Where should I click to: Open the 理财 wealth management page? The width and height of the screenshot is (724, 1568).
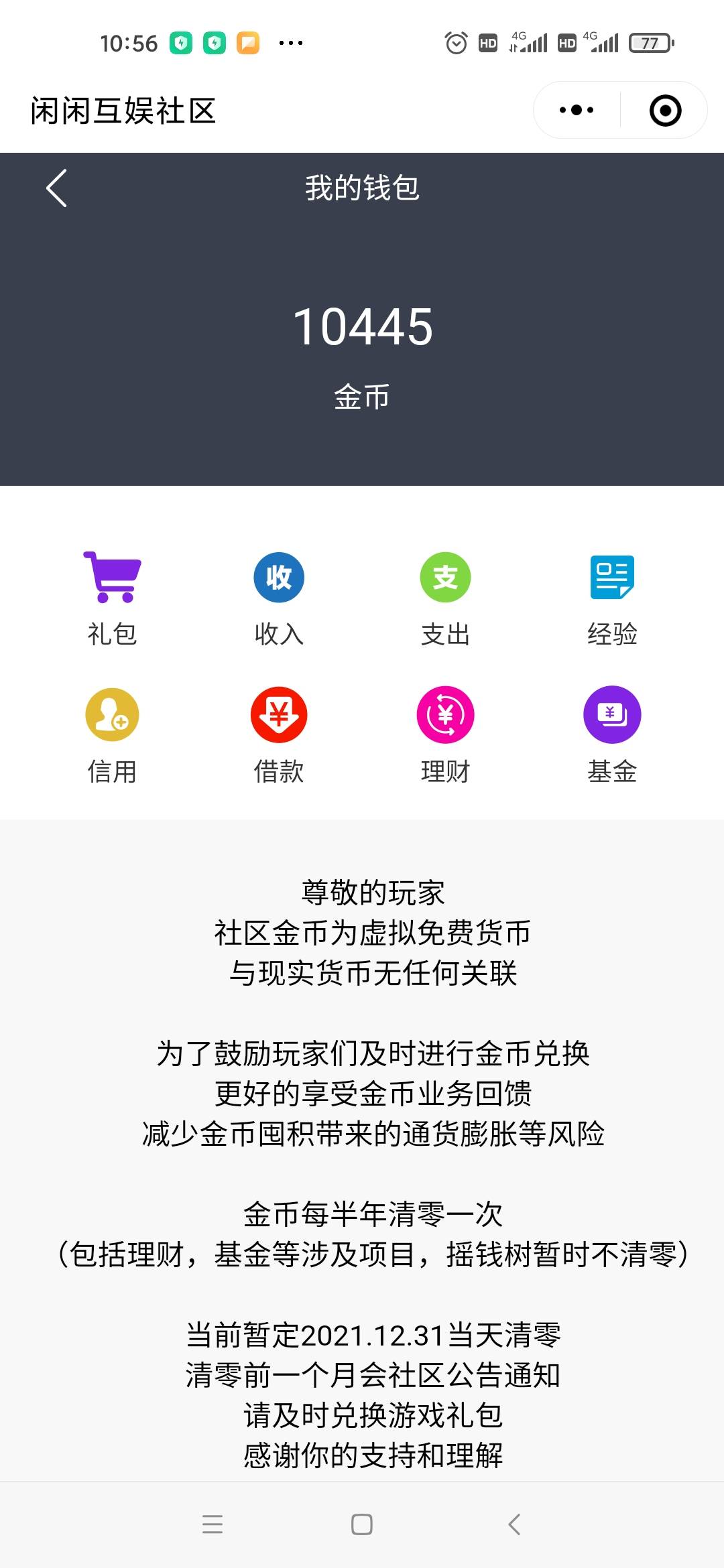(x=445, y=734)
